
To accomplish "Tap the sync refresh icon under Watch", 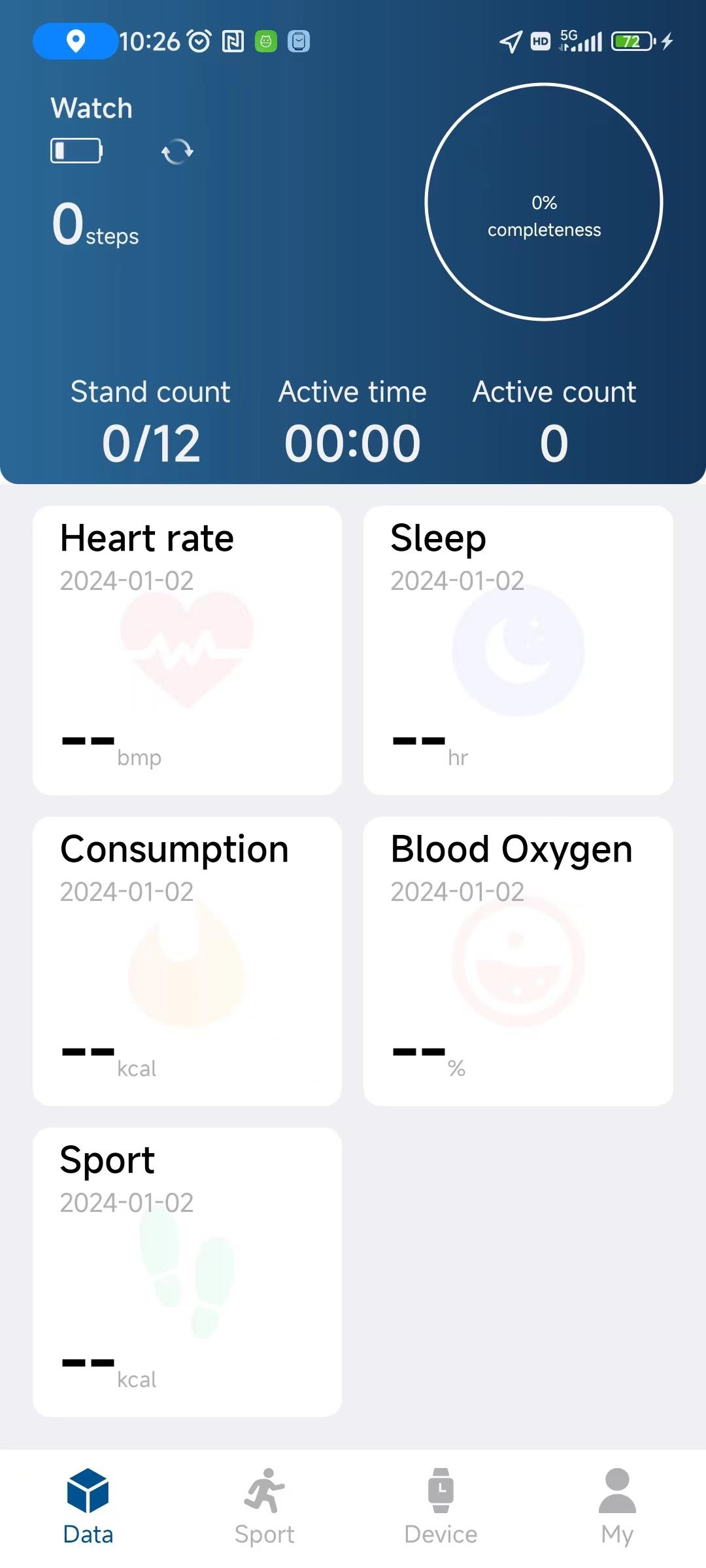I will pos(177,152).
